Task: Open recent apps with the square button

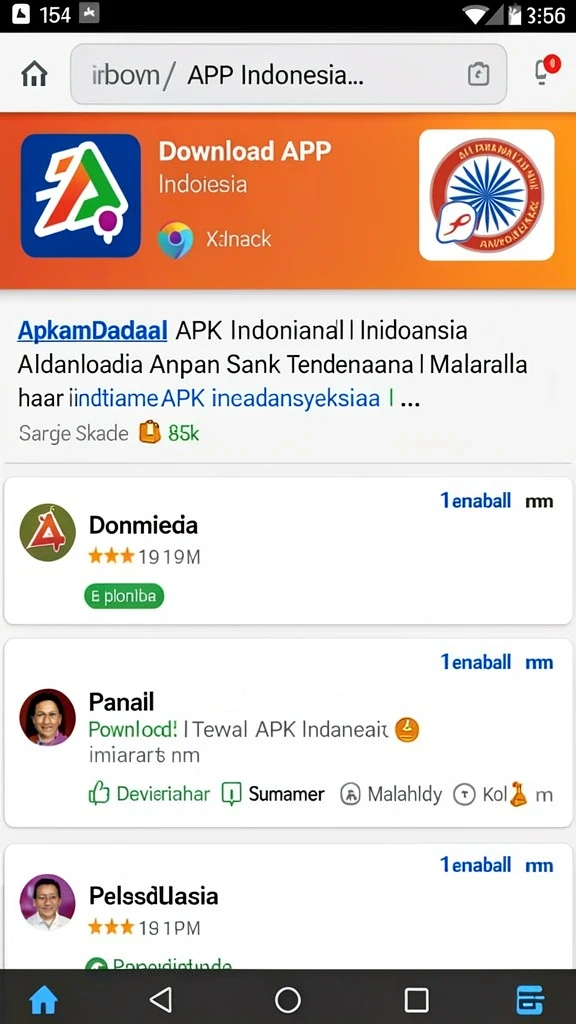Action: [x=416, y=999]
